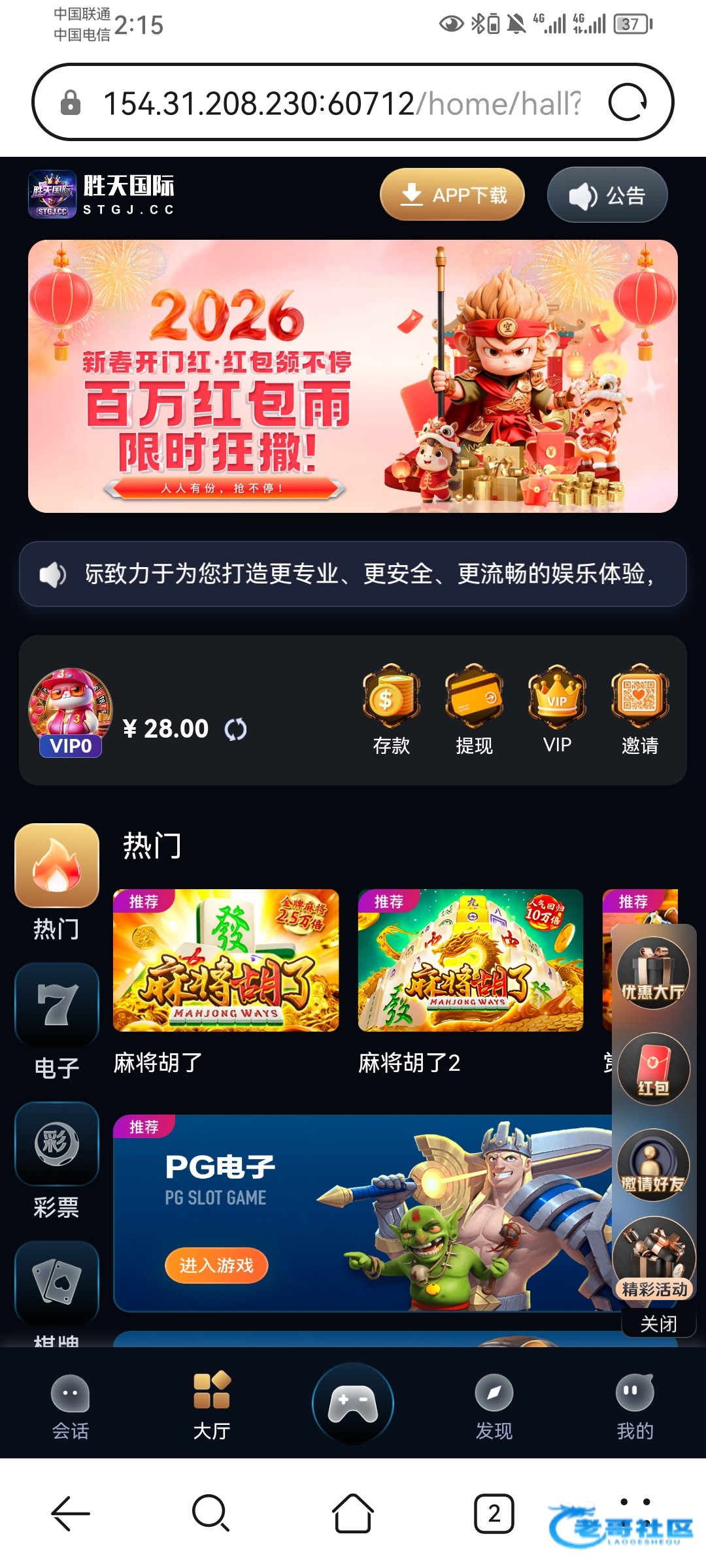Open the VIP crown shortcut
Image resolution: width=706 pixels, height=1568 pixels.
(557, 710)
